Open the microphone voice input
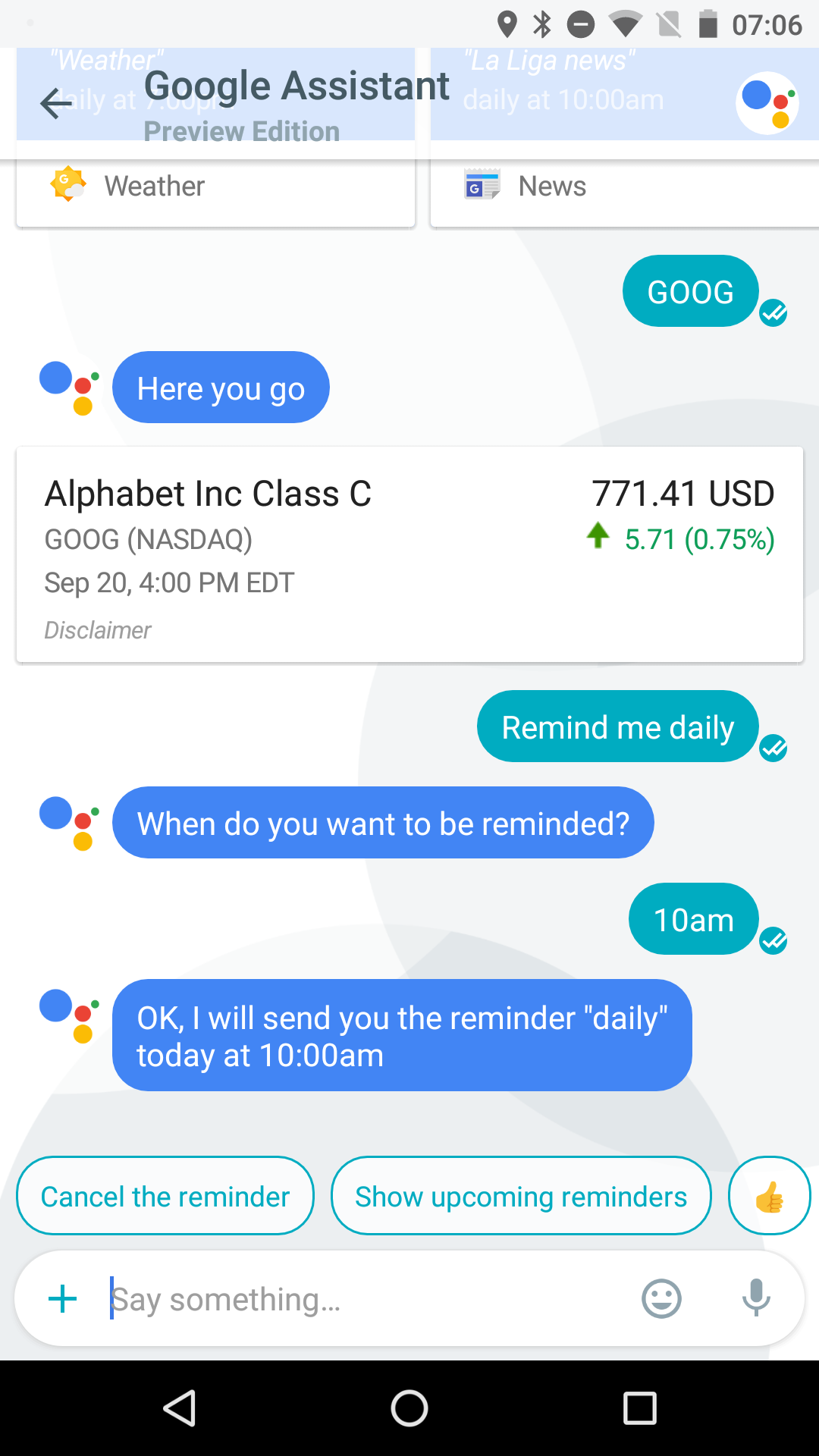Image resolution: width=819 pixels, height=1456 pixels. (x=755, y=1298)
